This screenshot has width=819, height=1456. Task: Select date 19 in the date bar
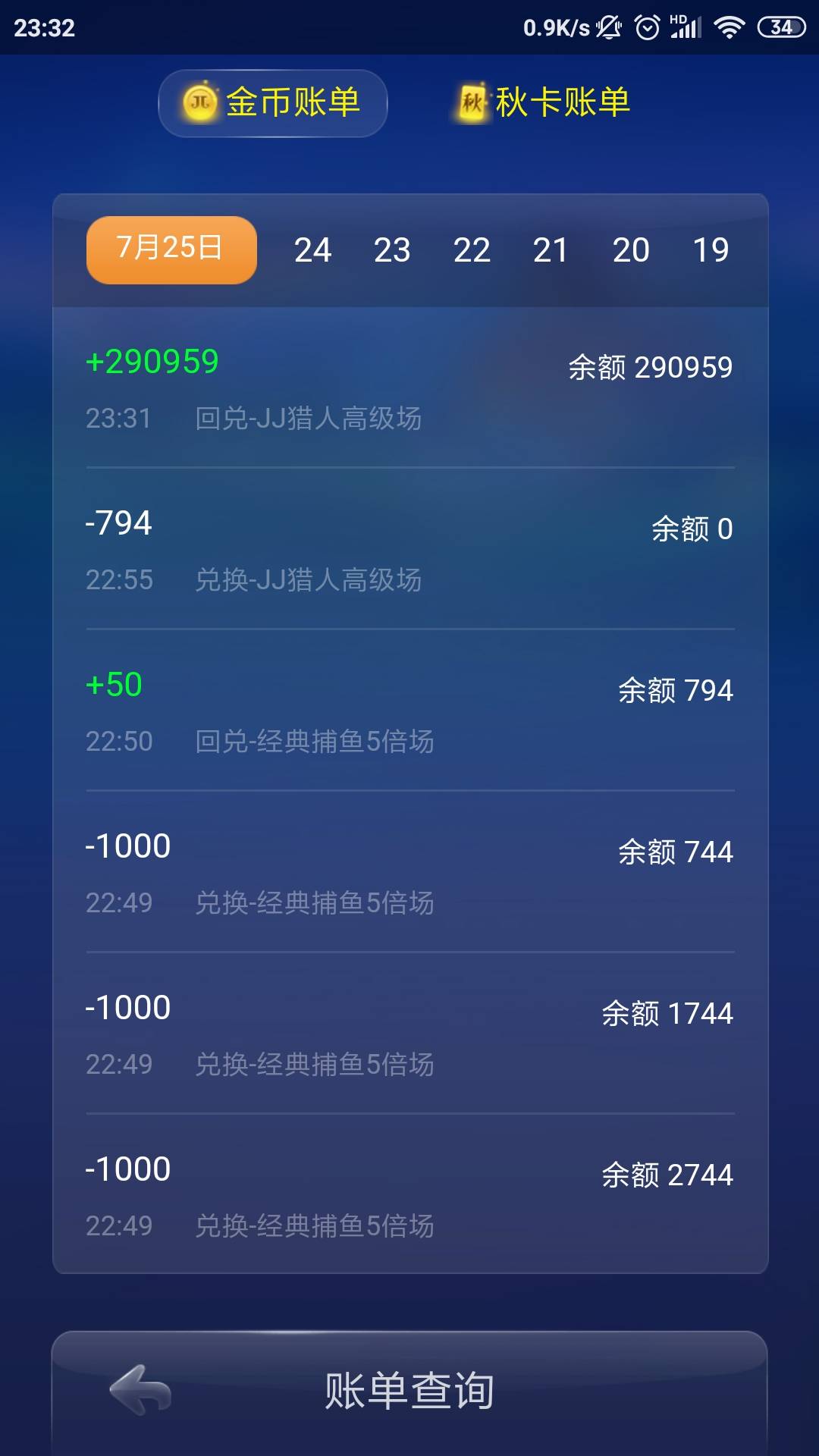pyautogui.click(x=710, y=249)
